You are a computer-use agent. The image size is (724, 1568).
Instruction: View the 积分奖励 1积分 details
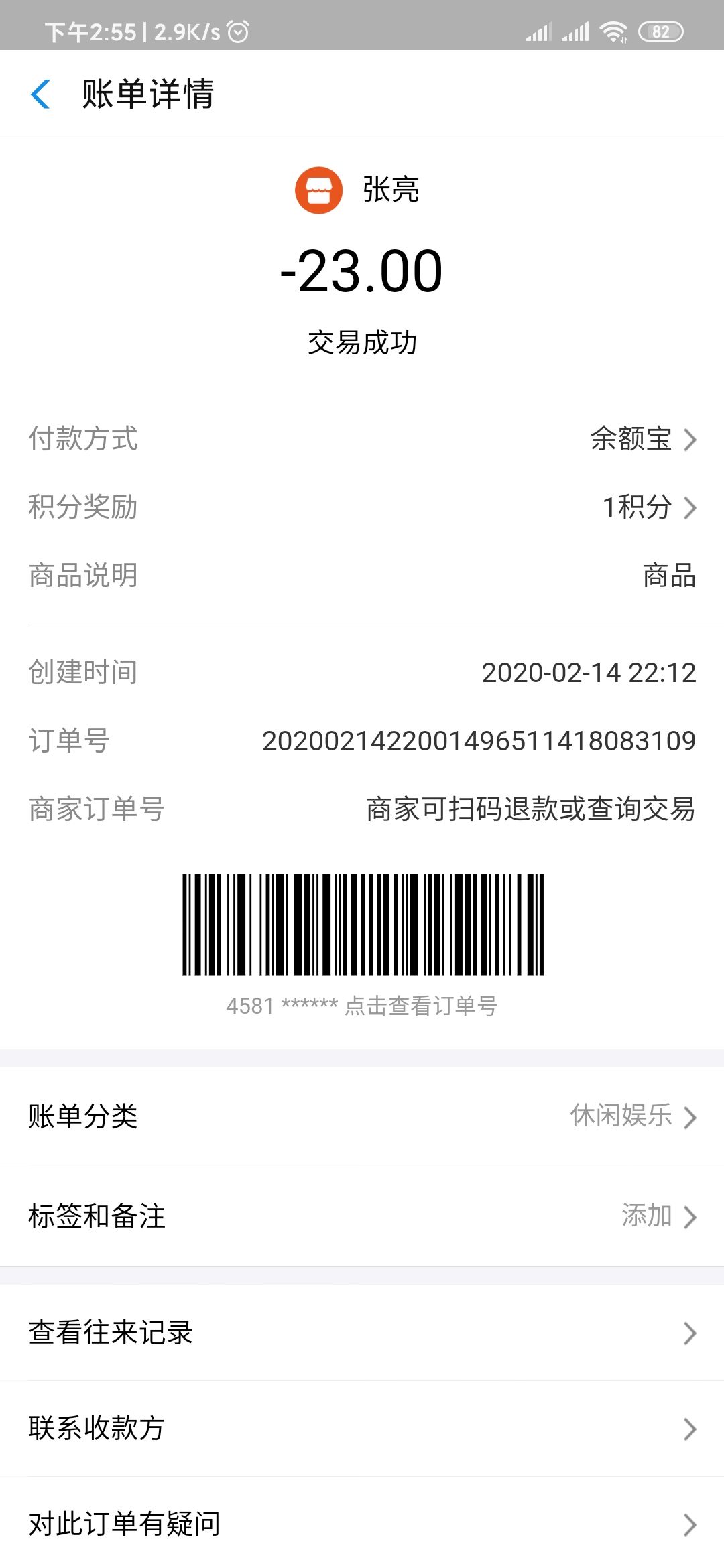click(648, 507)
